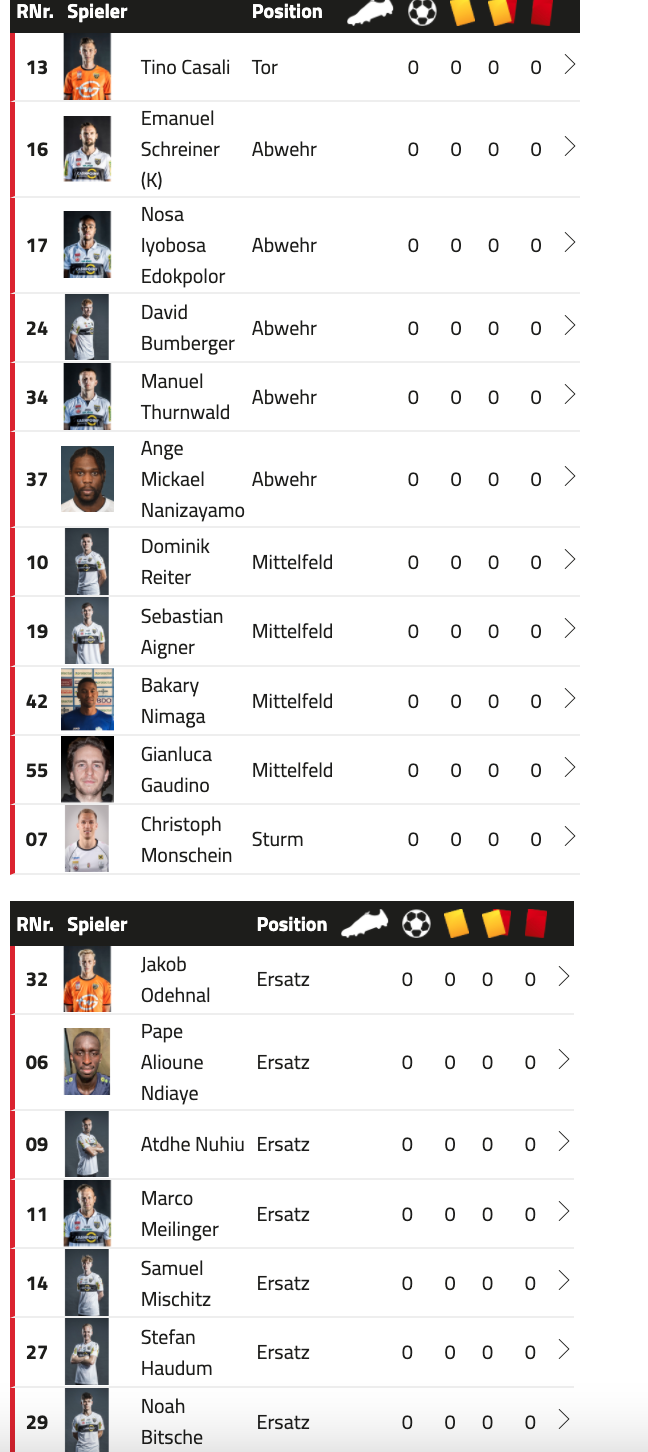Tap the chevron next to Ange Mickael Nanizayamo
The width and height of the screenshot is (648, 1452).
(570, 477)
